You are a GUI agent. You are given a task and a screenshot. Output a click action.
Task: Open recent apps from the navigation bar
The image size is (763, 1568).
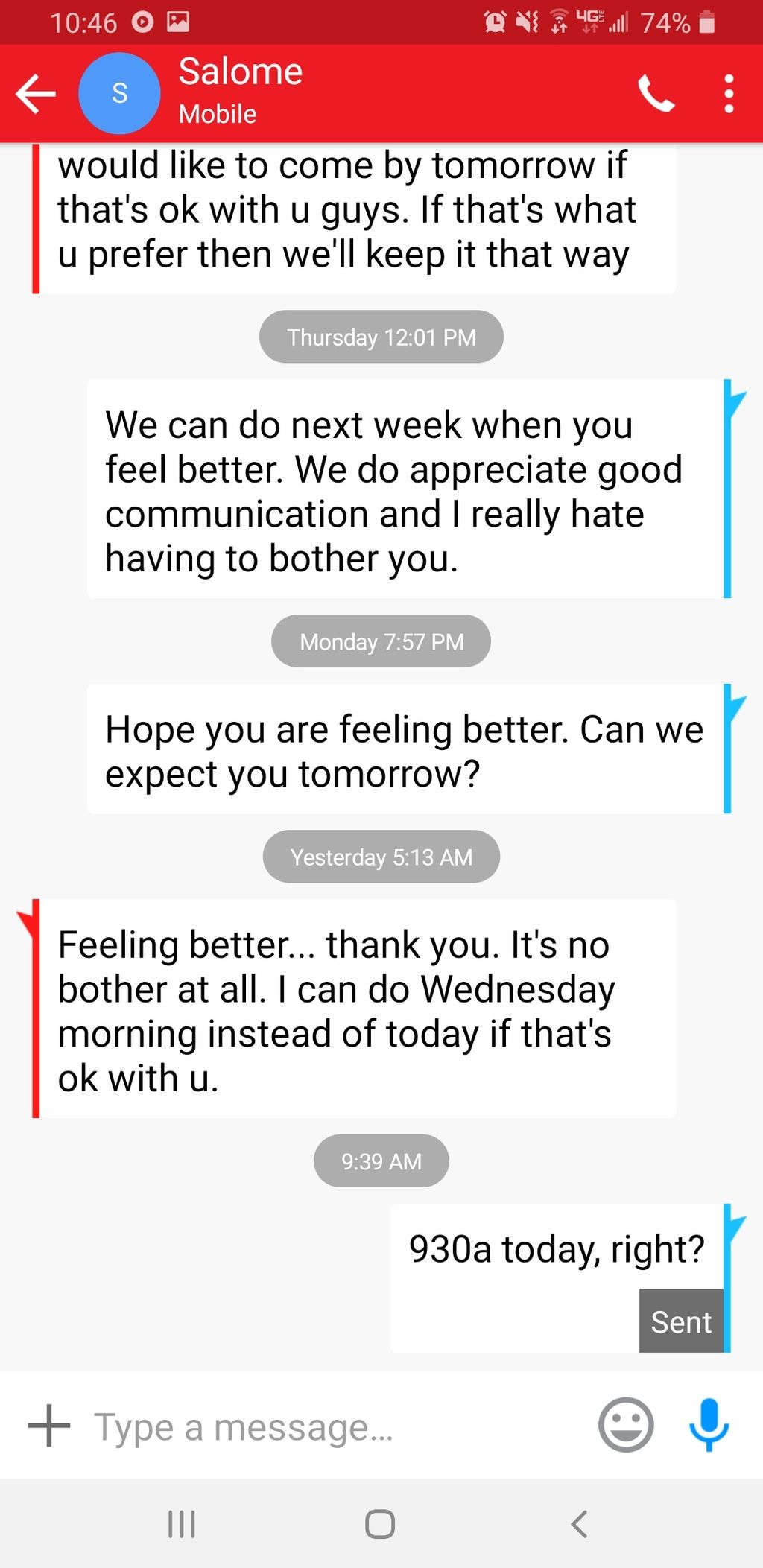pyautogui.click(x=182, y=1524)
